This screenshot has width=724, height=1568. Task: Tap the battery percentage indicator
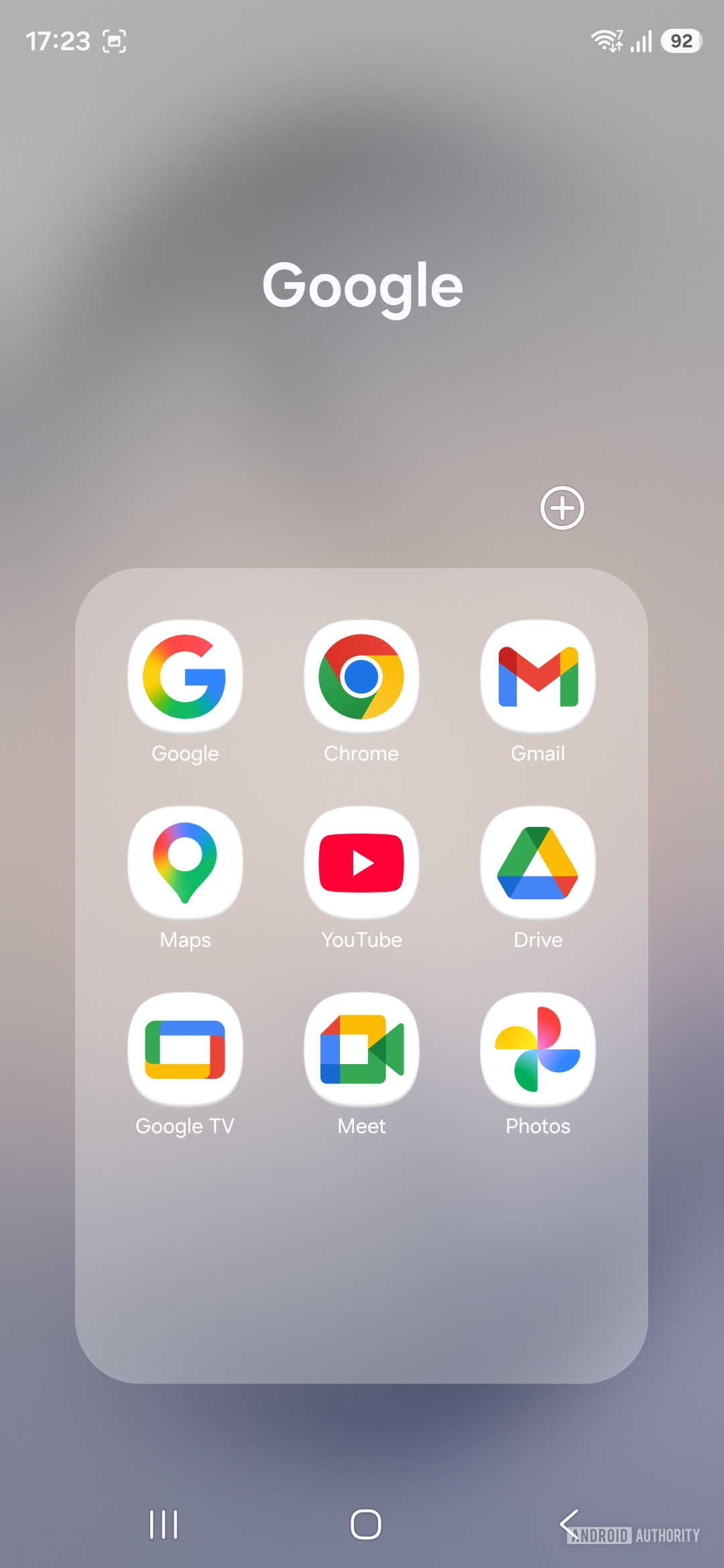click(679, 42)
